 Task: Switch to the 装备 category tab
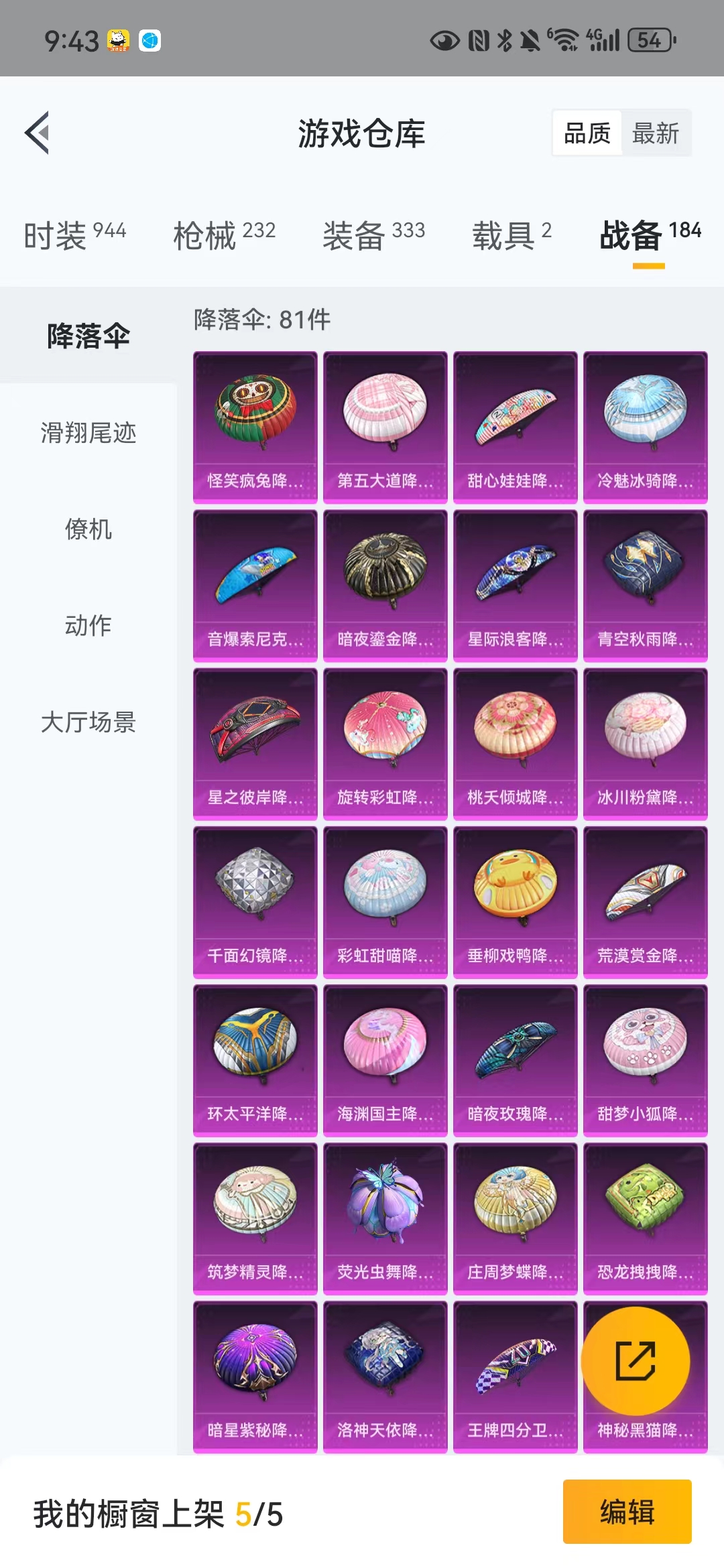(x=373, y=235)
